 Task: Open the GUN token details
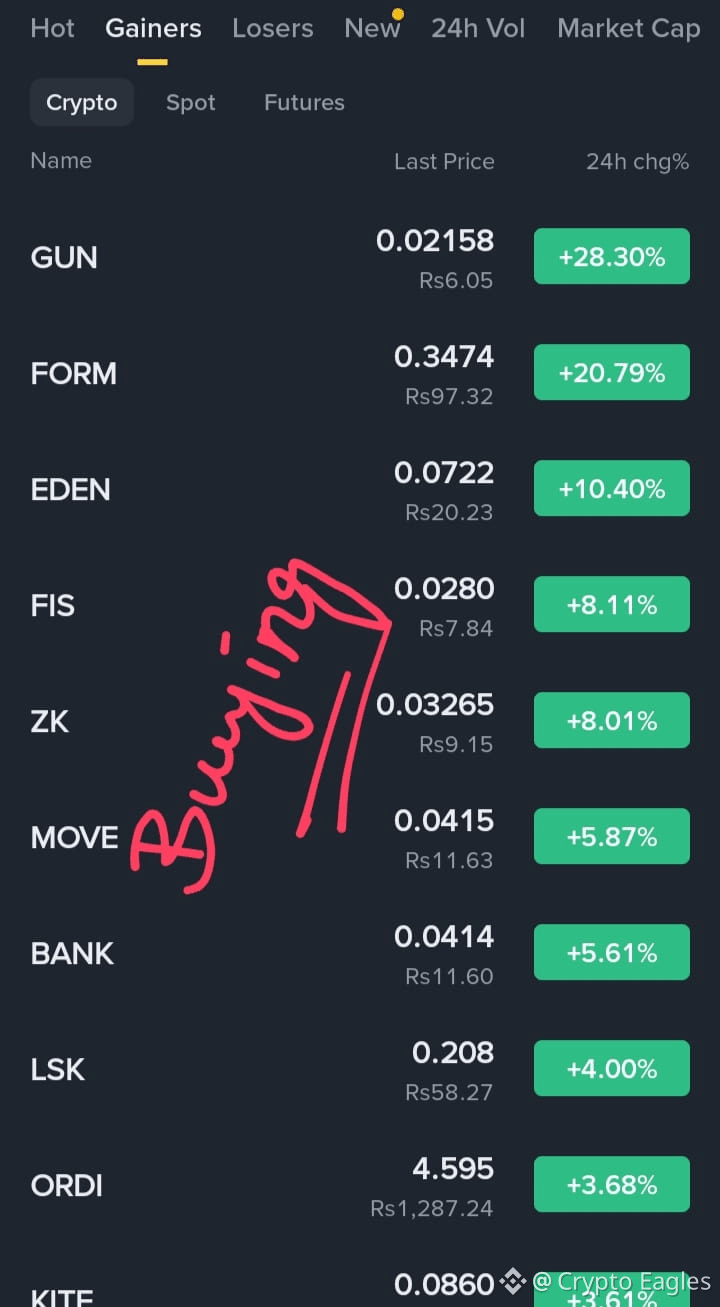point(64,257)
